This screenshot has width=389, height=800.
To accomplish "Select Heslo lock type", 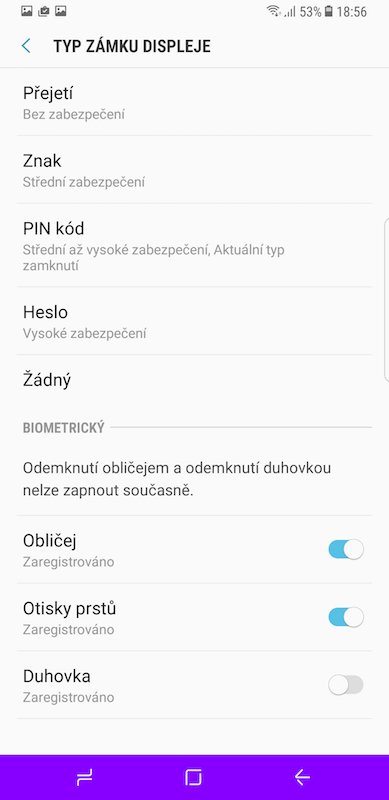I will tap(194, 321).
